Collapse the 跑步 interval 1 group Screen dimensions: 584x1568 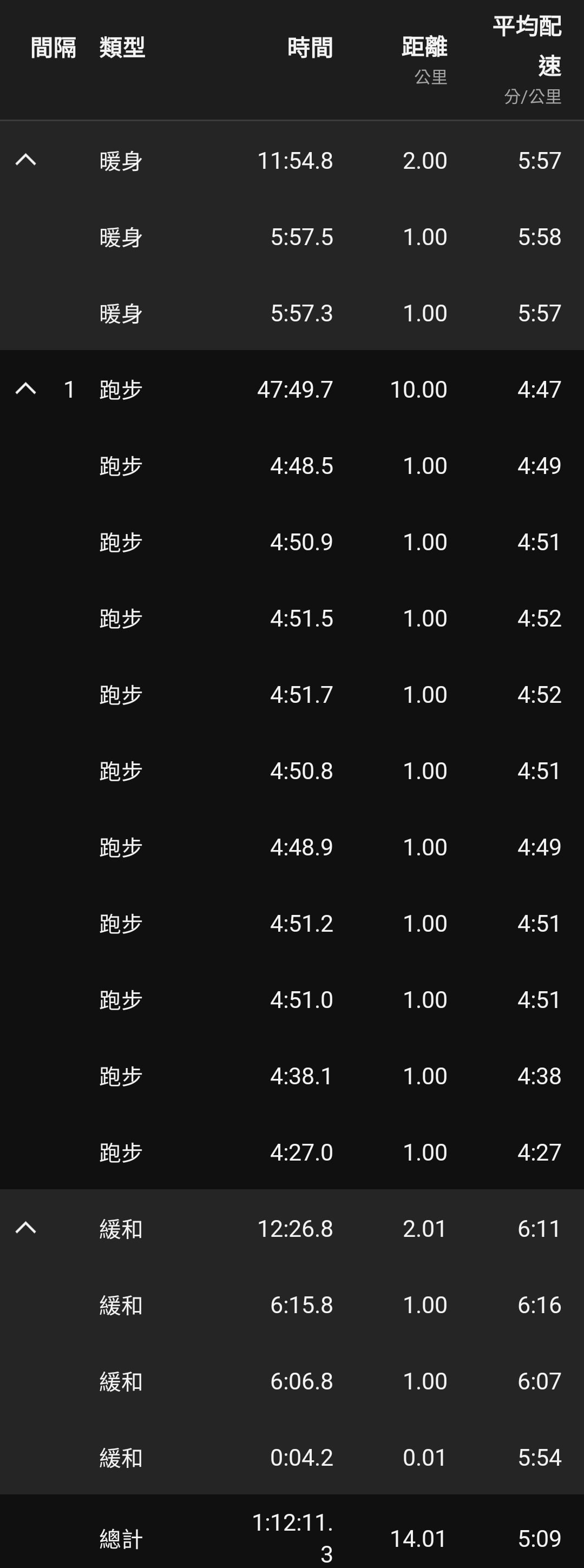[x=25, y=389]
